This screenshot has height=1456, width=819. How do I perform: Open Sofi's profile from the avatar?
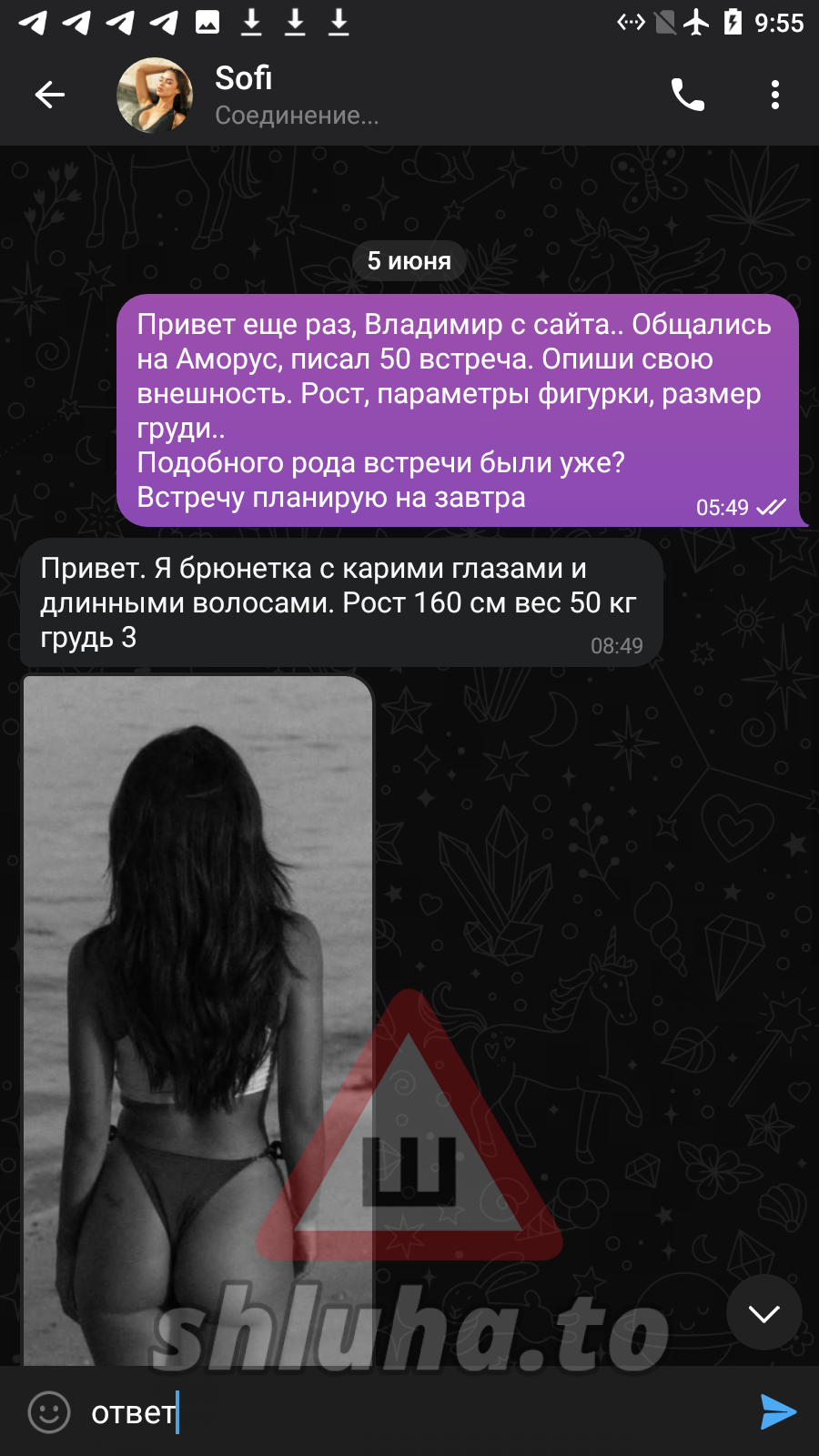(x=155, y=96)
